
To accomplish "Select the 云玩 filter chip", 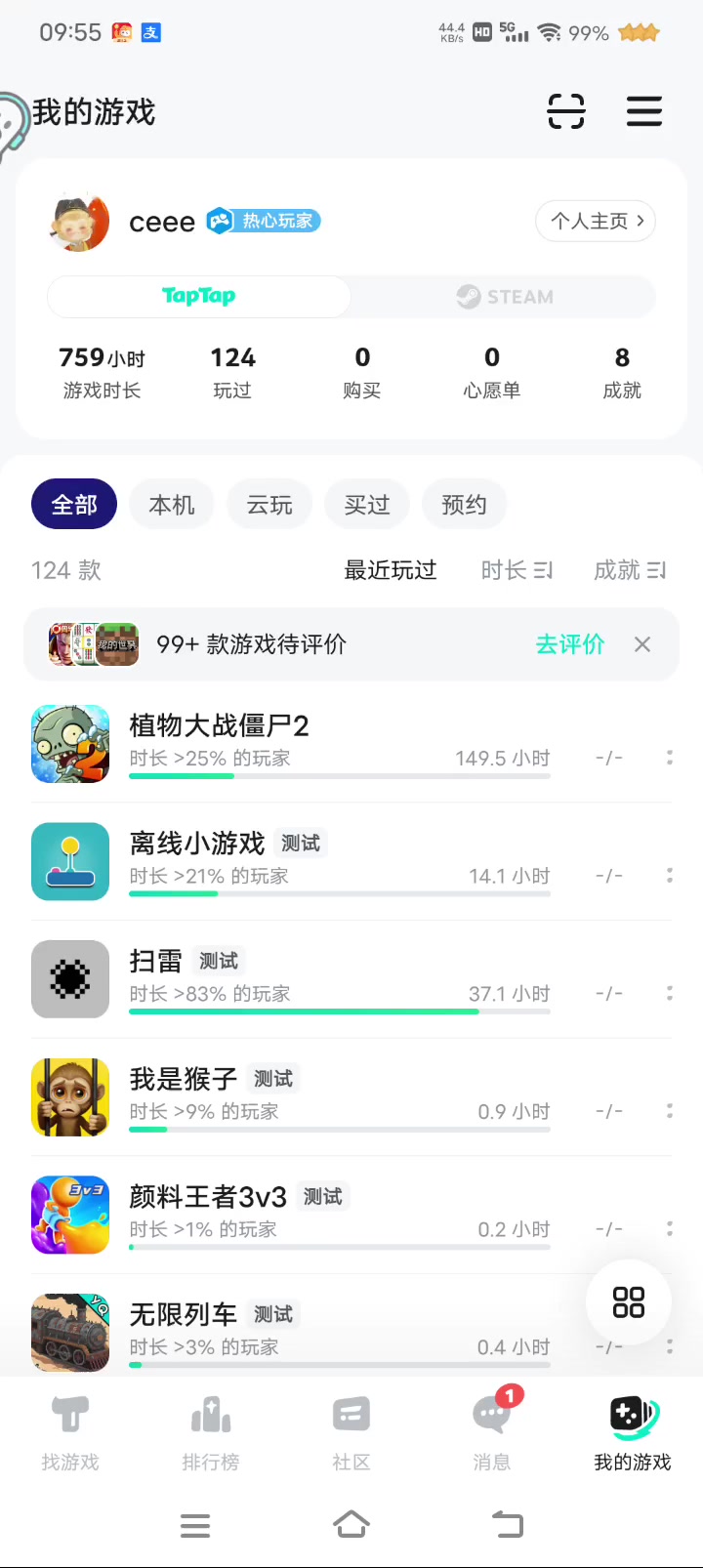I will pos(269,505).
